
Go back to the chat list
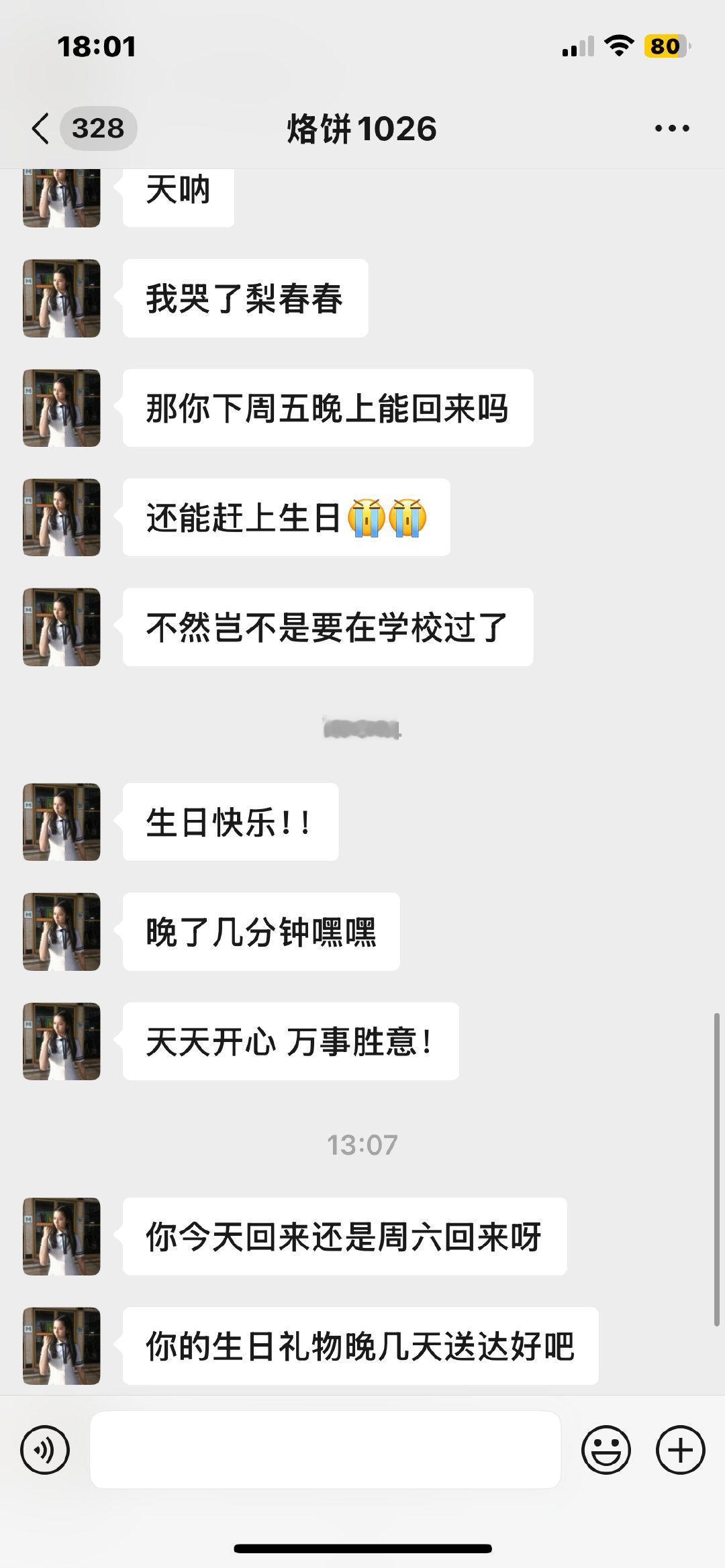(42, 128)
